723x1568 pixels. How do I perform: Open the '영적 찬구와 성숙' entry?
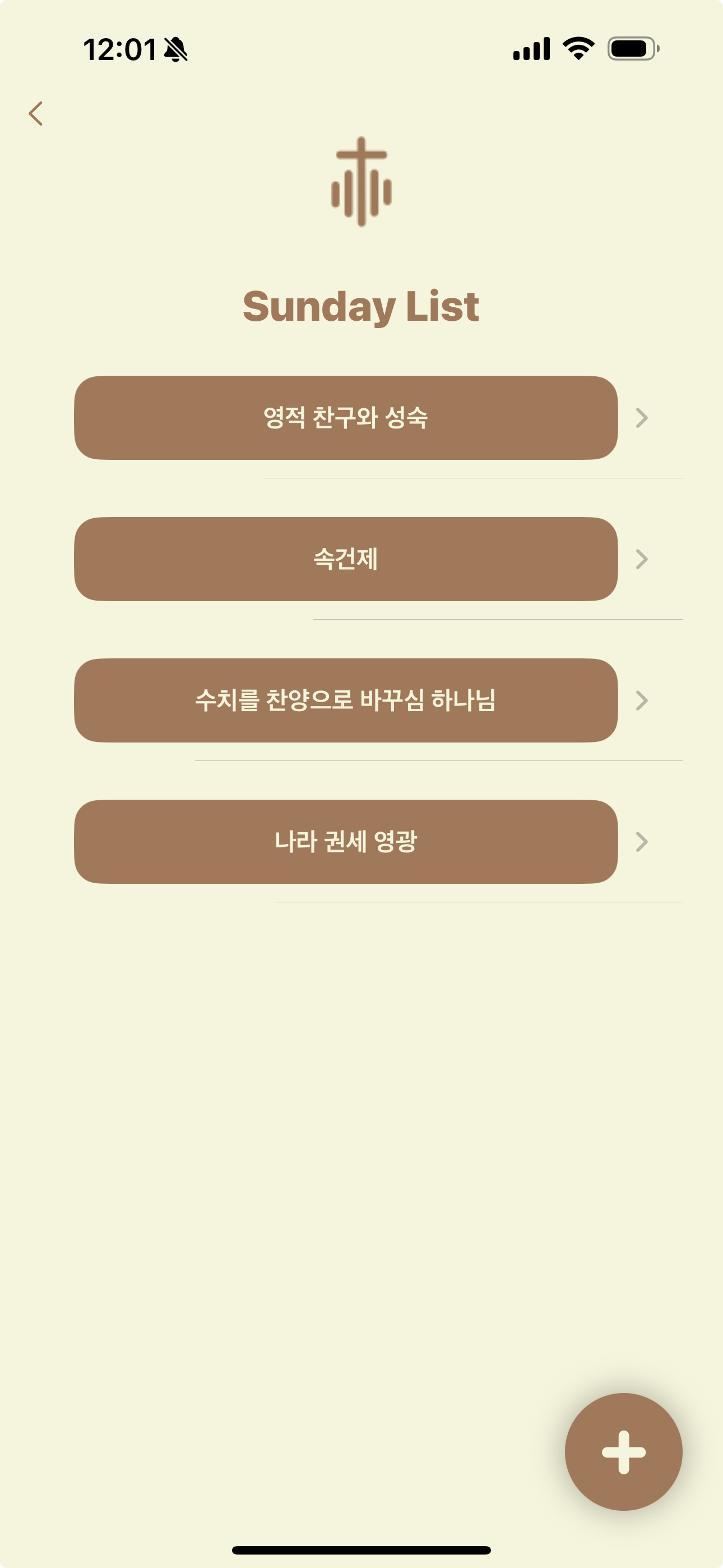pyautogui.click(x=346, y=418)
